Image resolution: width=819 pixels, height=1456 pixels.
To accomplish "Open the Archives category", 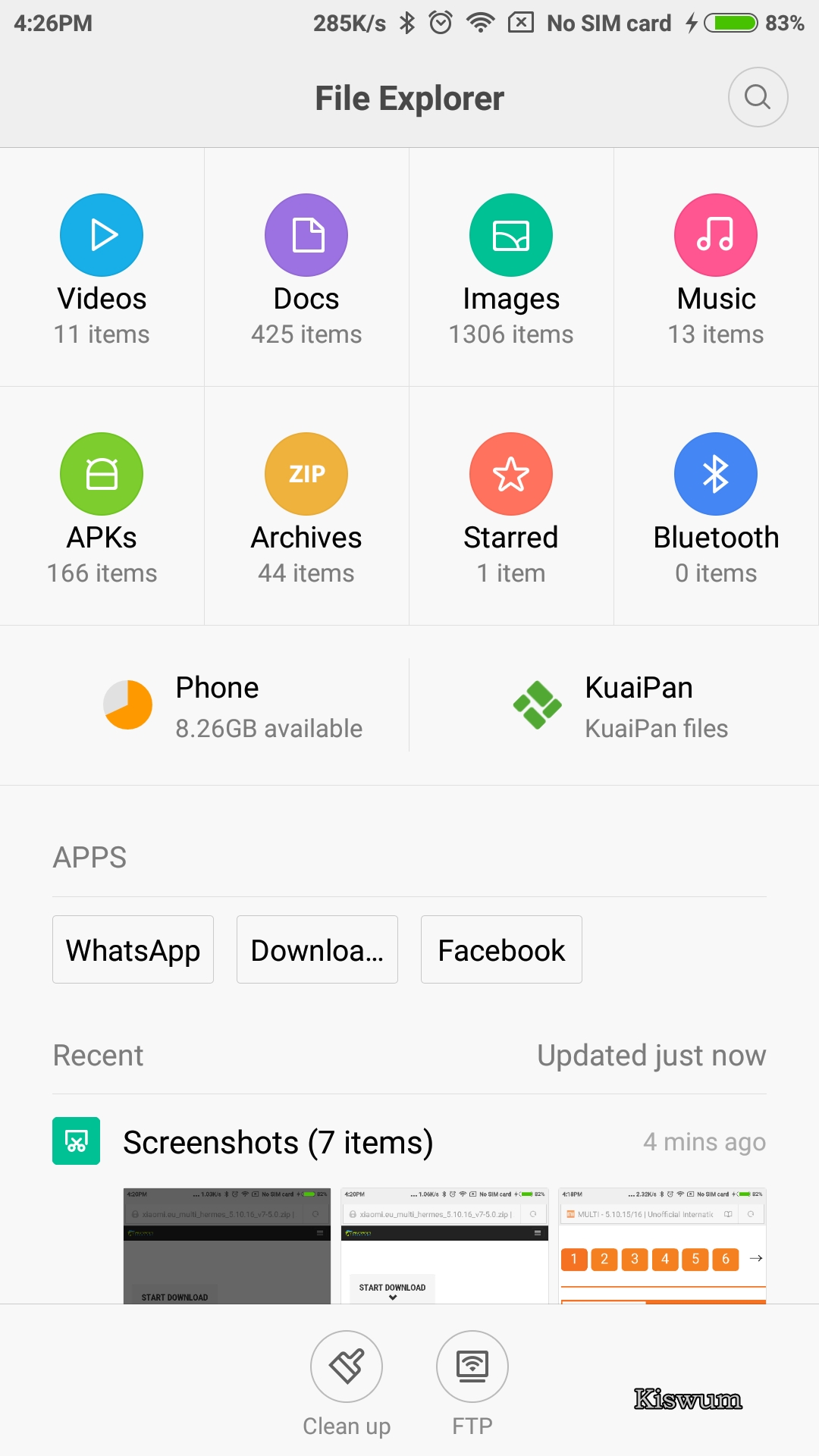I will pos(306,506).
